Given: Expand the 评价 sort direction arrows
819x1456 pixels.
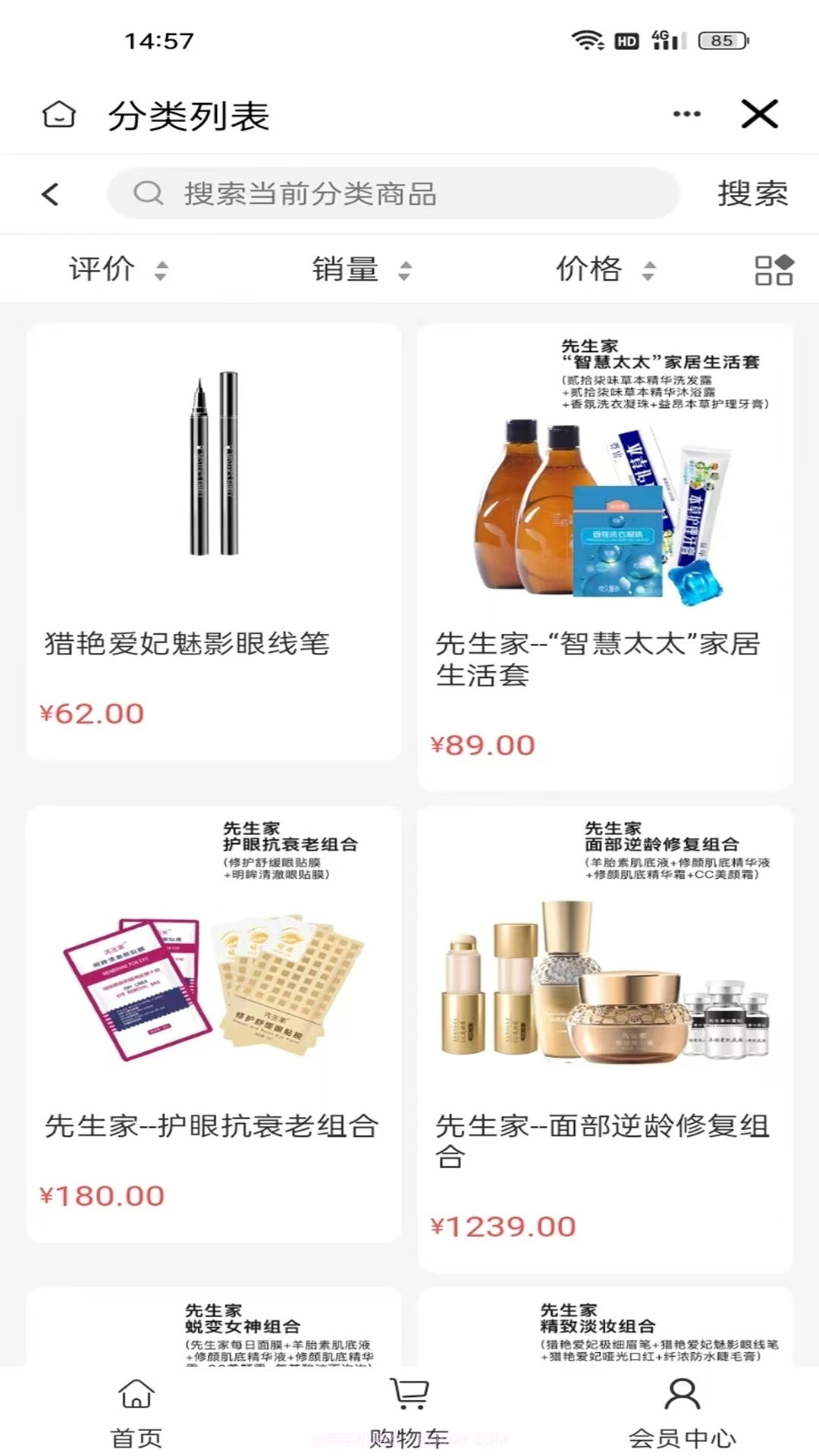Looking at the screenshot, I should 161,270.
